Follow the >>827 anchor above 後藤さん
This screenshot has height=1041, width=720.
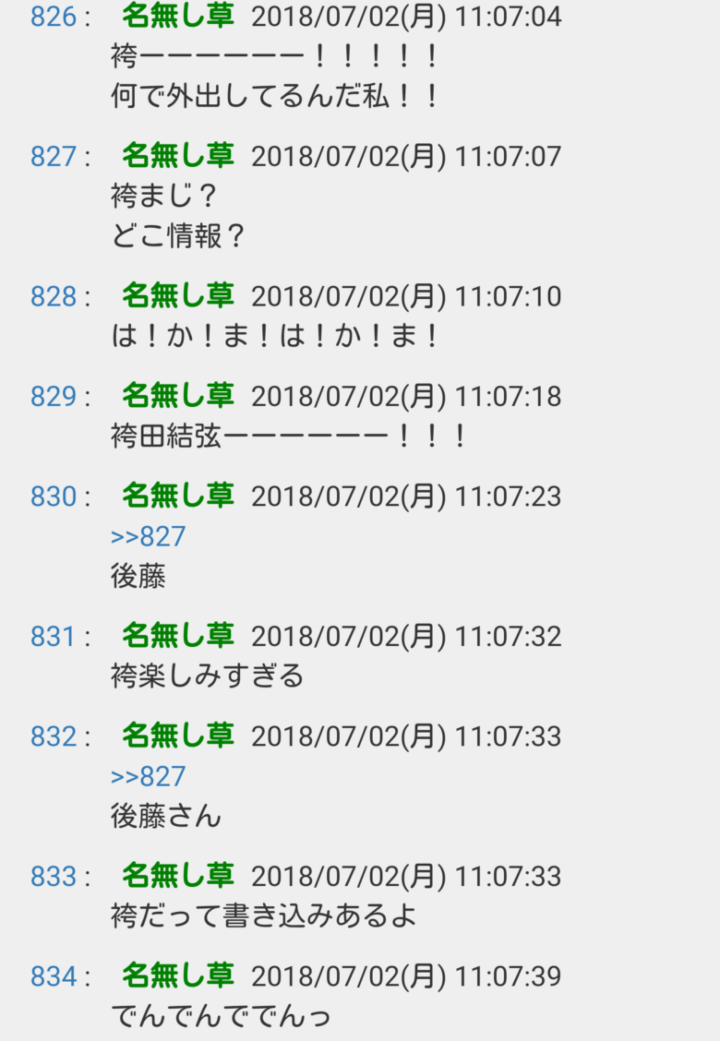tap(148, 777)
